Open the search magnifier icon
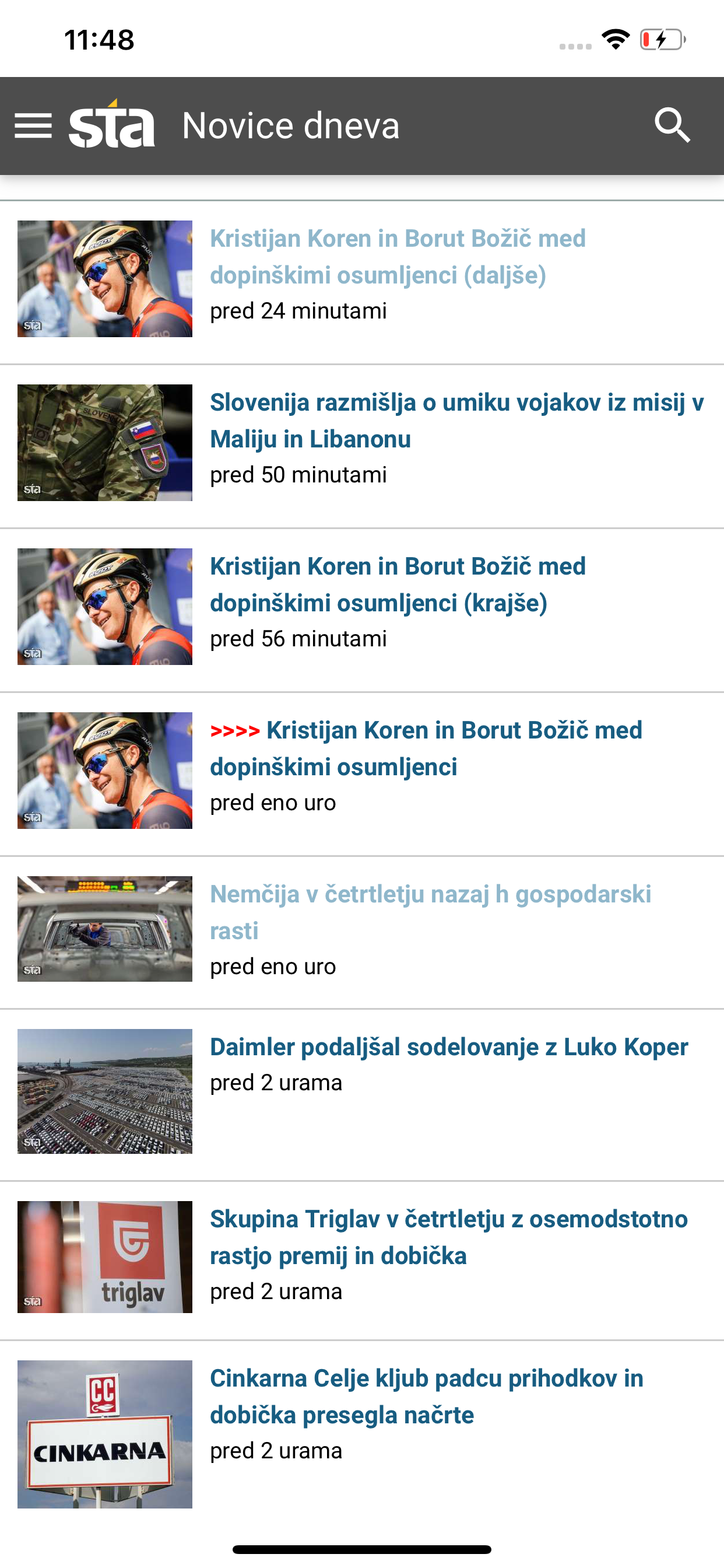Screen dimensions: 724x1568 click(x=671, y=125)
